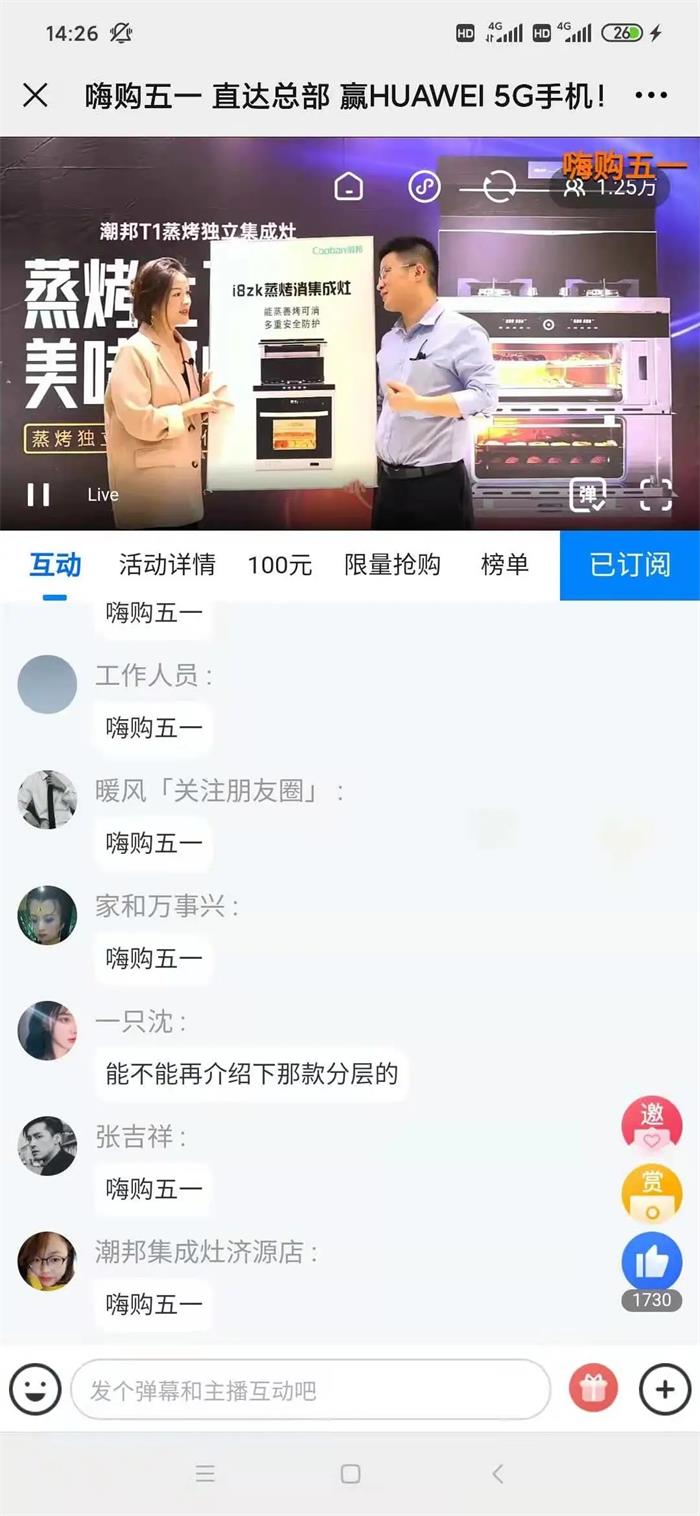Focus the 发个弹幕和主播互动吧 input field
700x1516 pixels.
tap(310, 1390)
